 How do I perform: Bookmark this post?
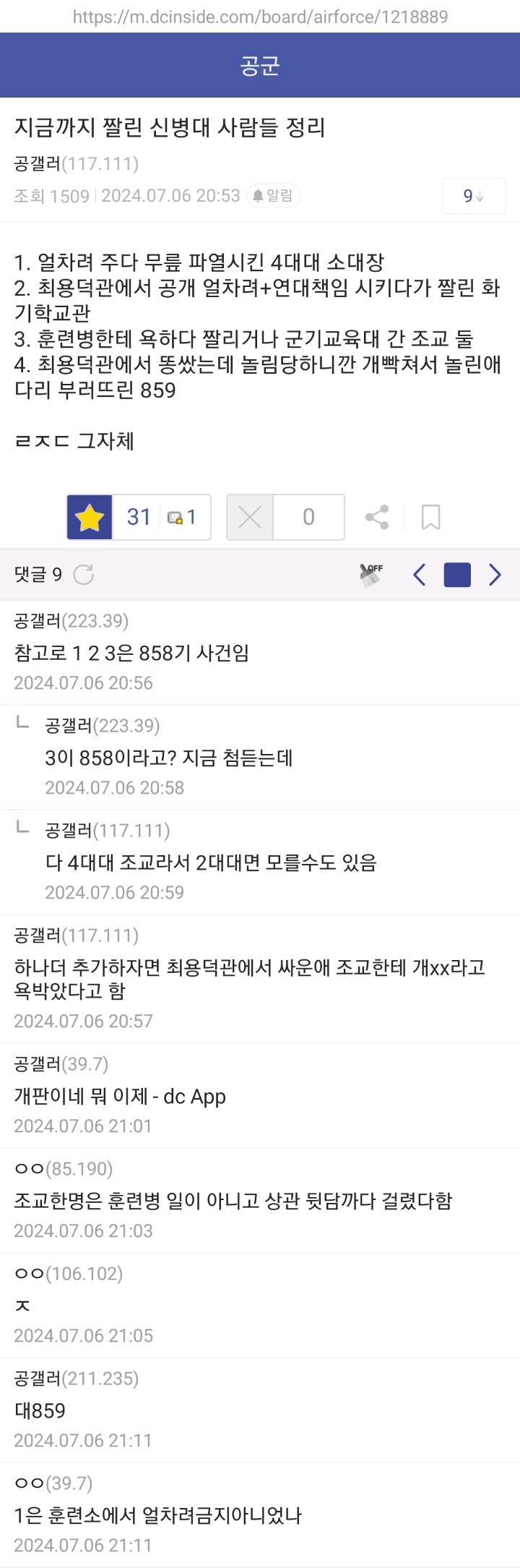tap(430, 518)
